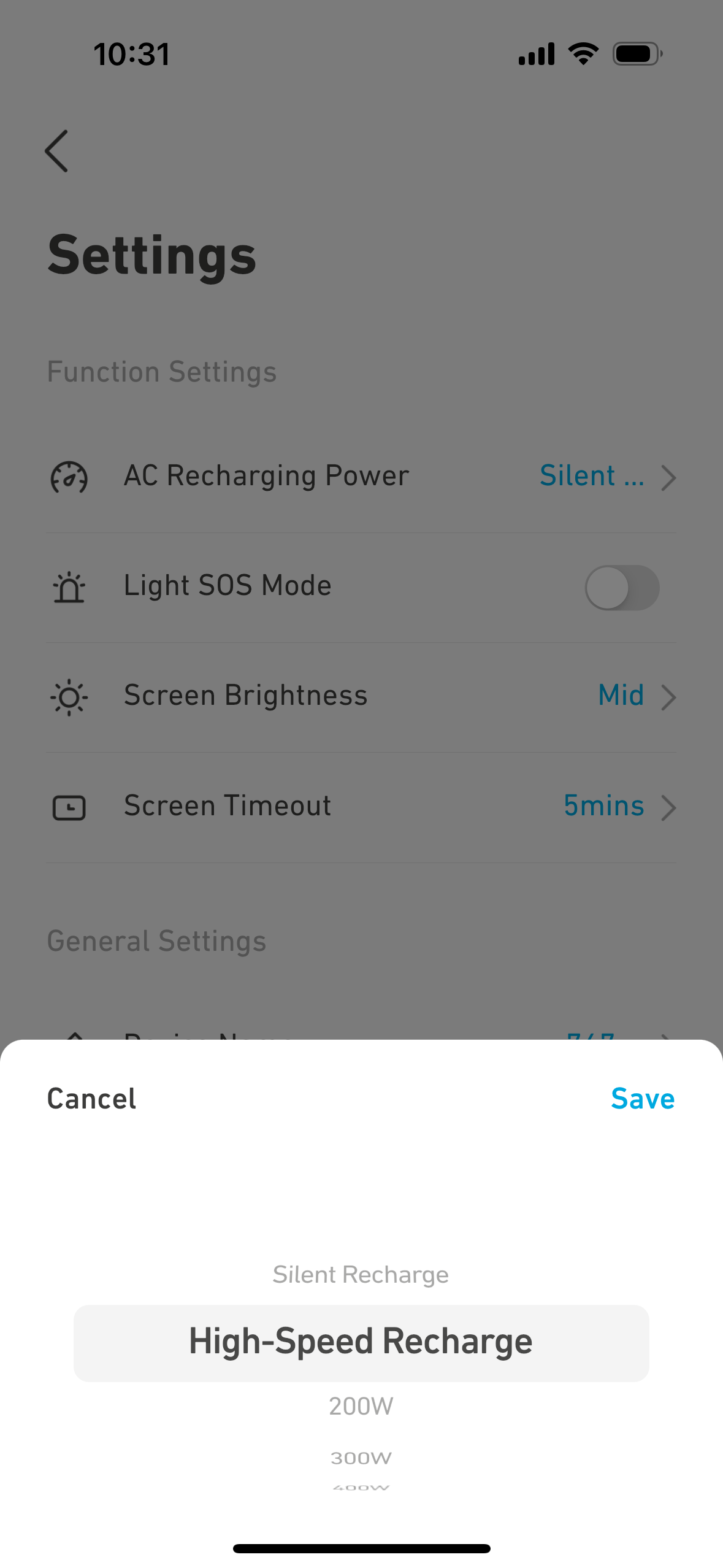Choose the 200W option in the picker

click(x=361, y=1405)
